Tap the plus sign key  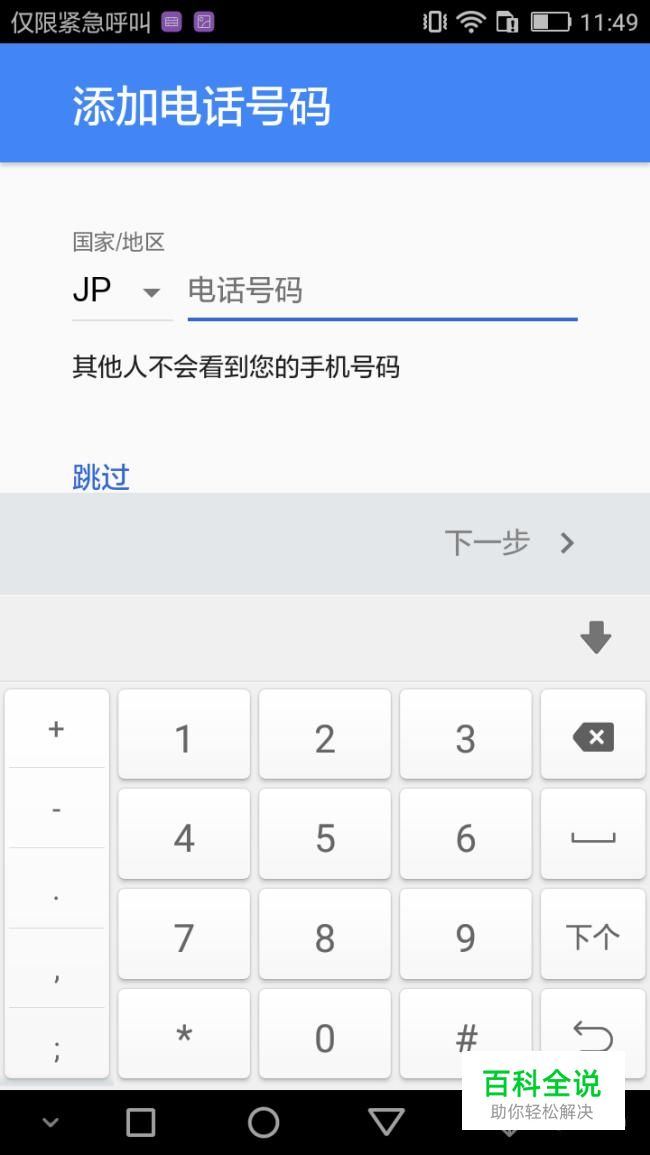pyautogui.click(x=56, y=729)
